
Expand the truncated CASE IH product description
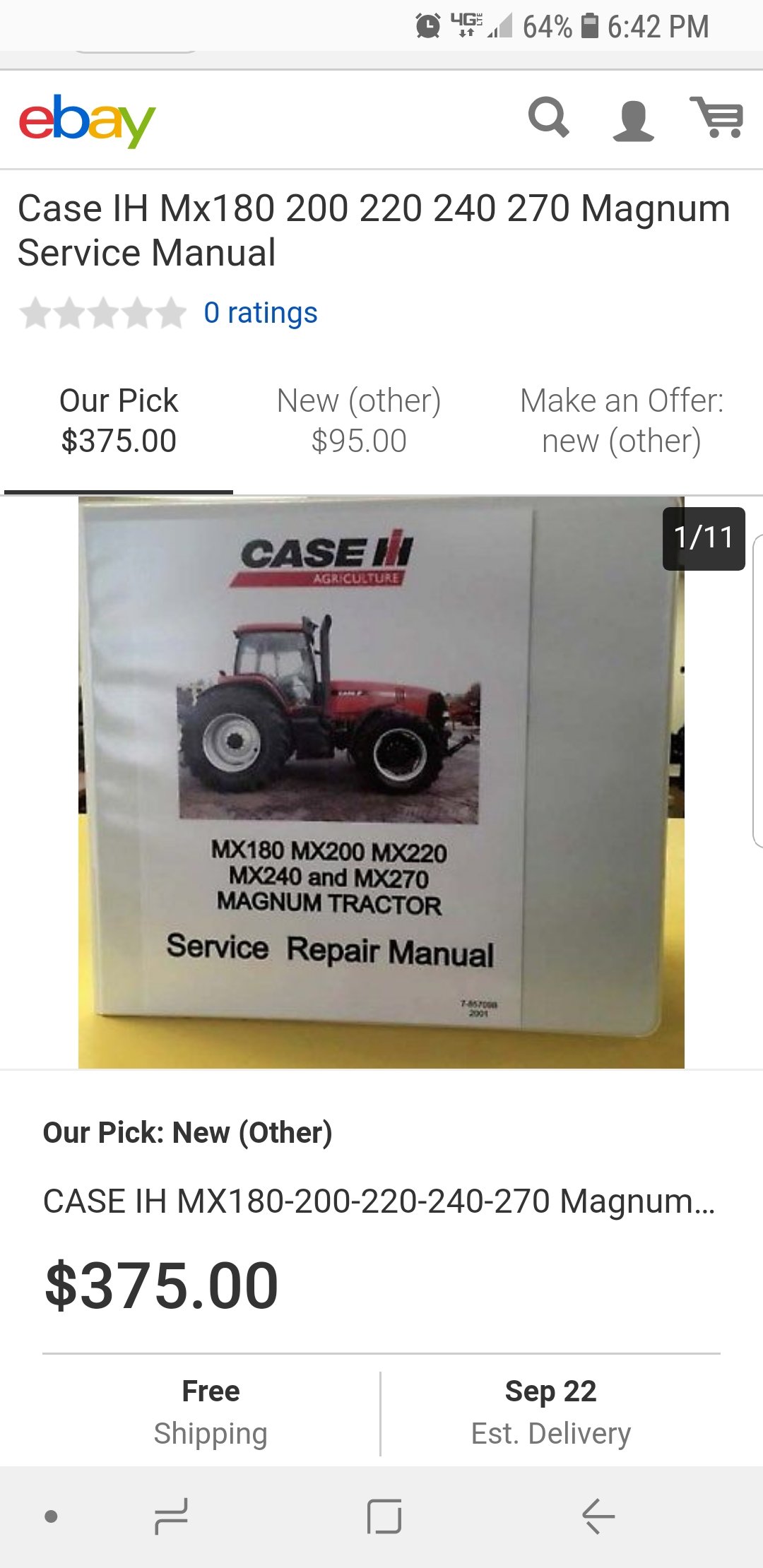[x=381, y=1199]
